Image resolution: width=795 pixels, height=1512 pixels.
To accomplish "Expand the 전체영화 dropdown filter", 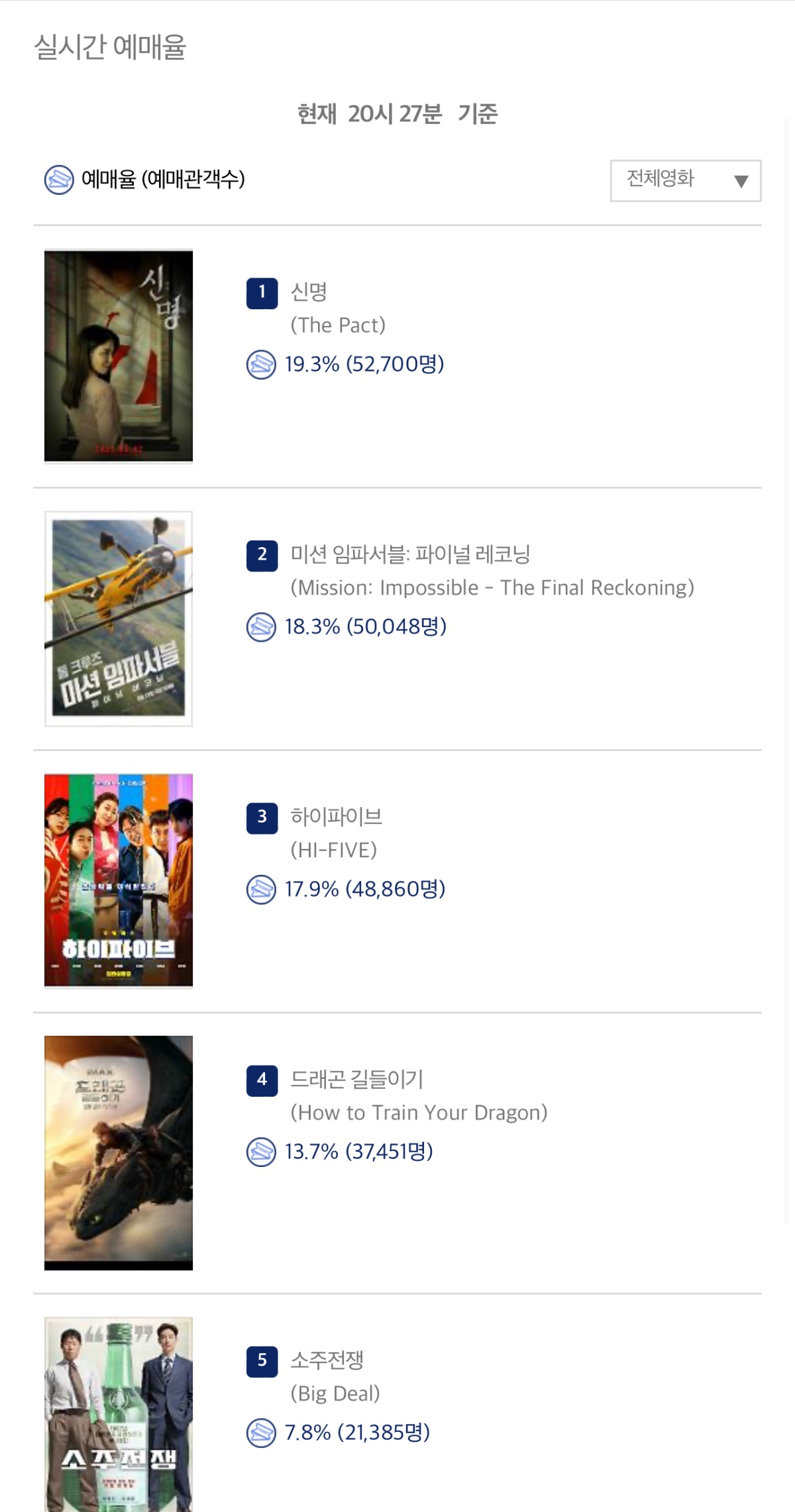I will click(x=686, y=180).
